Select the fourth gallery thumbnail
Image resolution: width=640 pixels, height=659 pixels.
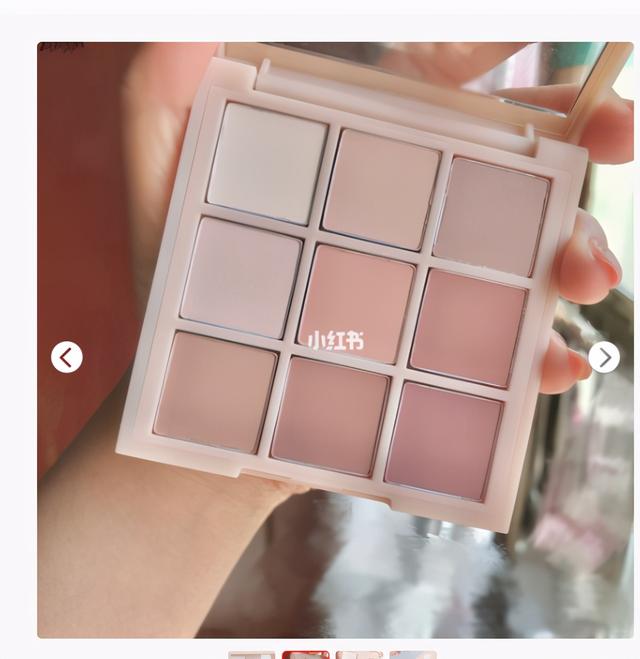point(412,655)
